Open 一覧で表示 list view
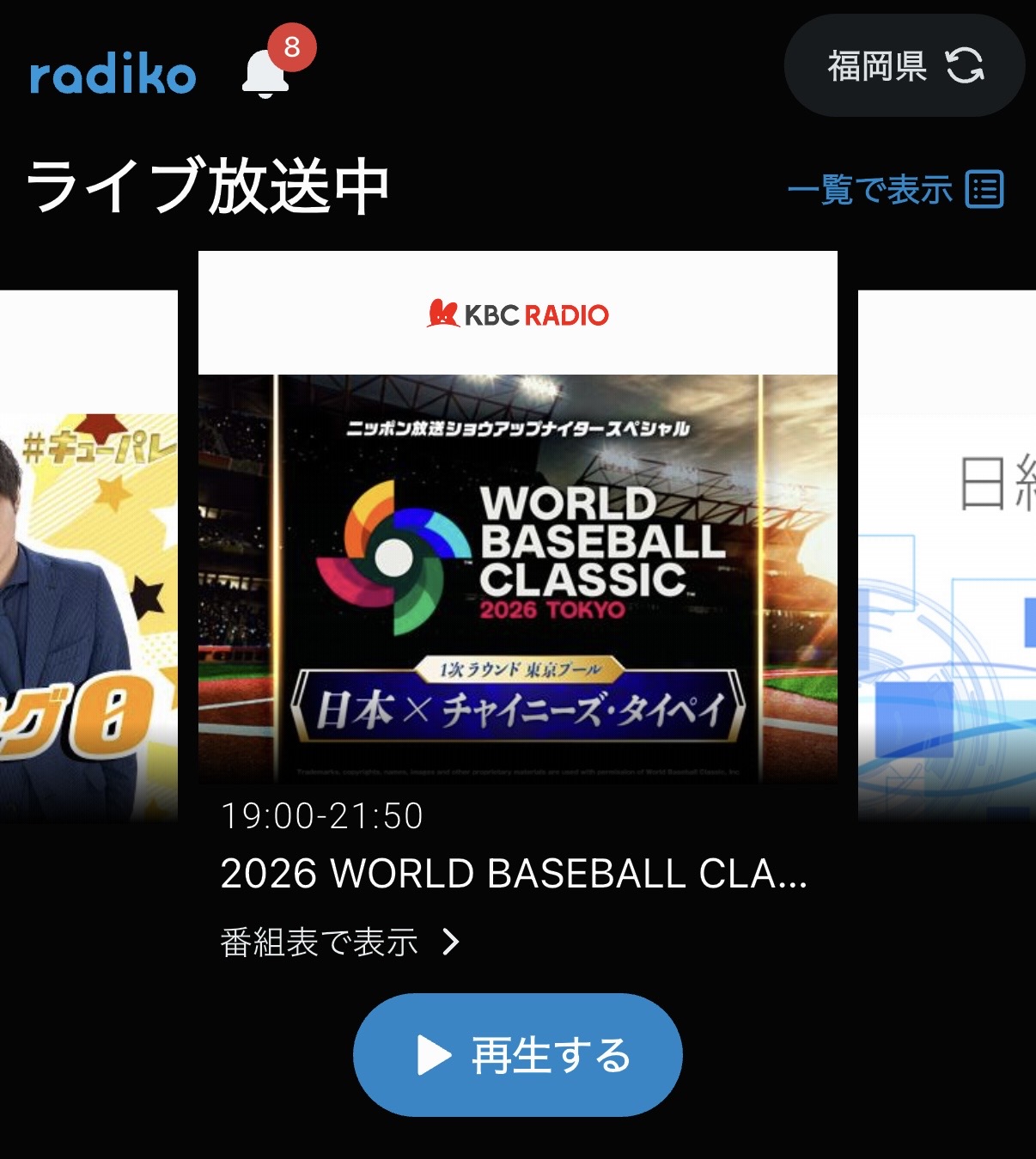 point(894,190)
